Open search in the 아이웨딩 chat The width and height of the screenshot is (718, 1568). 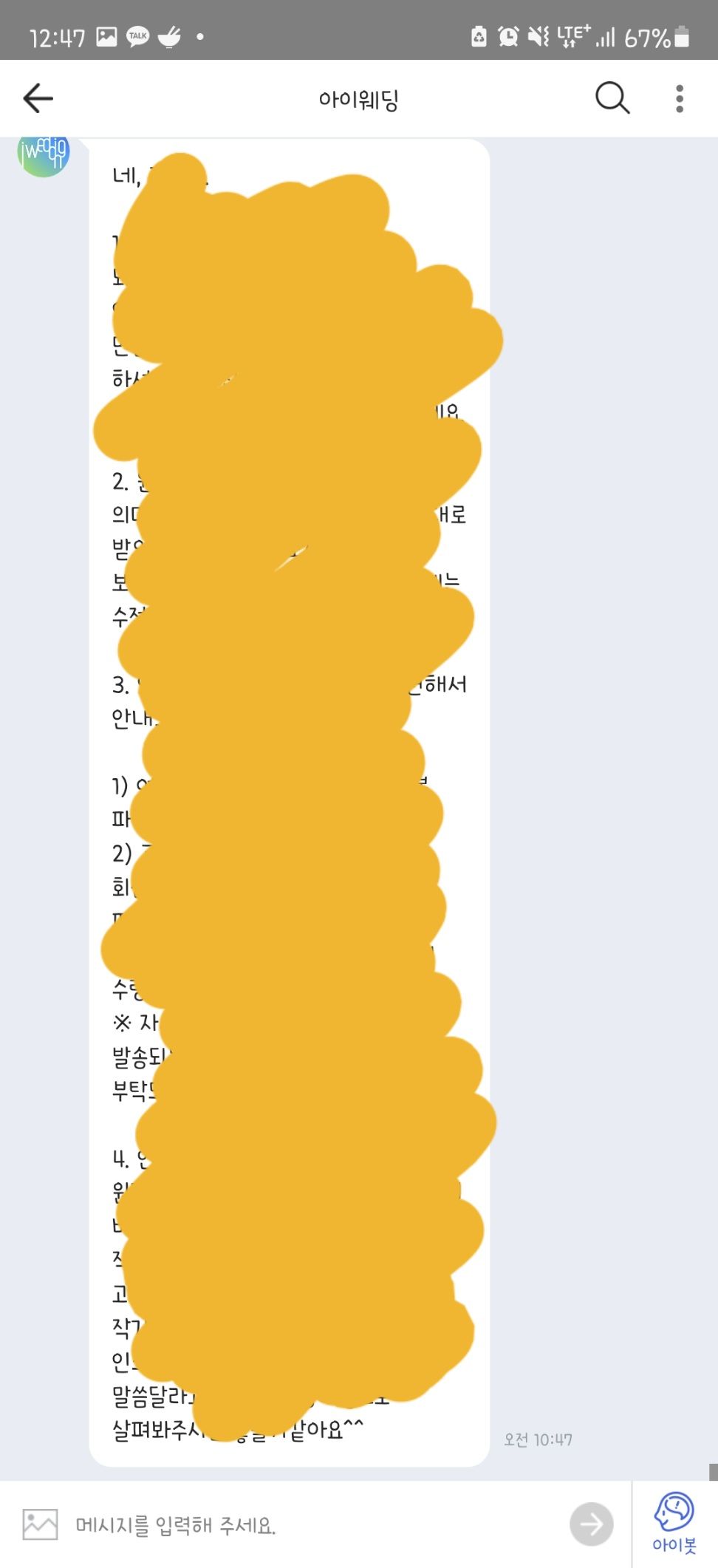(612, 98)
